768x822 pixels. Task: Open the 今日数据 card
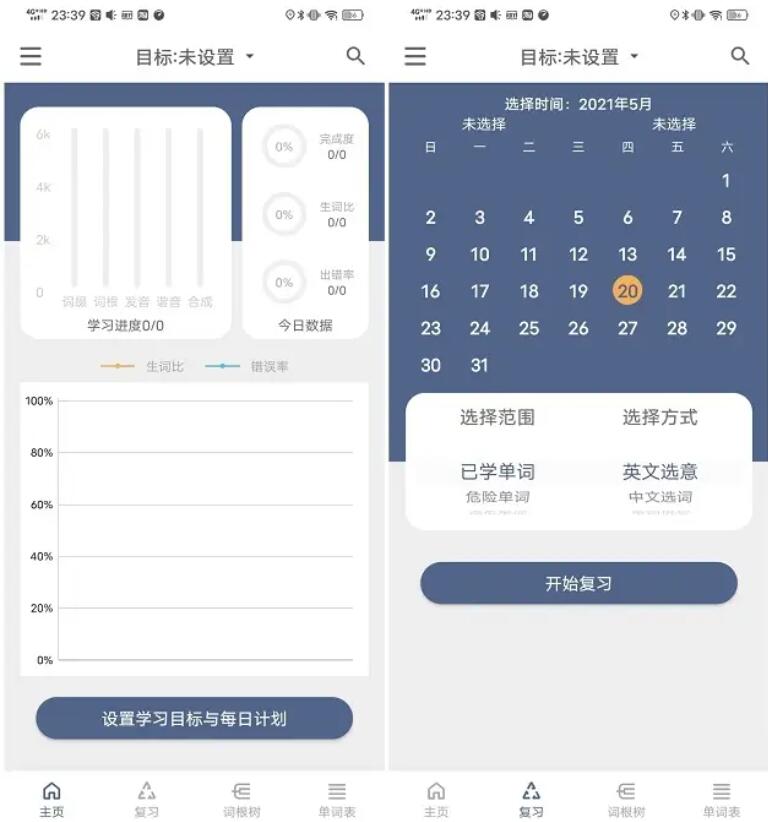click(305, 222)
